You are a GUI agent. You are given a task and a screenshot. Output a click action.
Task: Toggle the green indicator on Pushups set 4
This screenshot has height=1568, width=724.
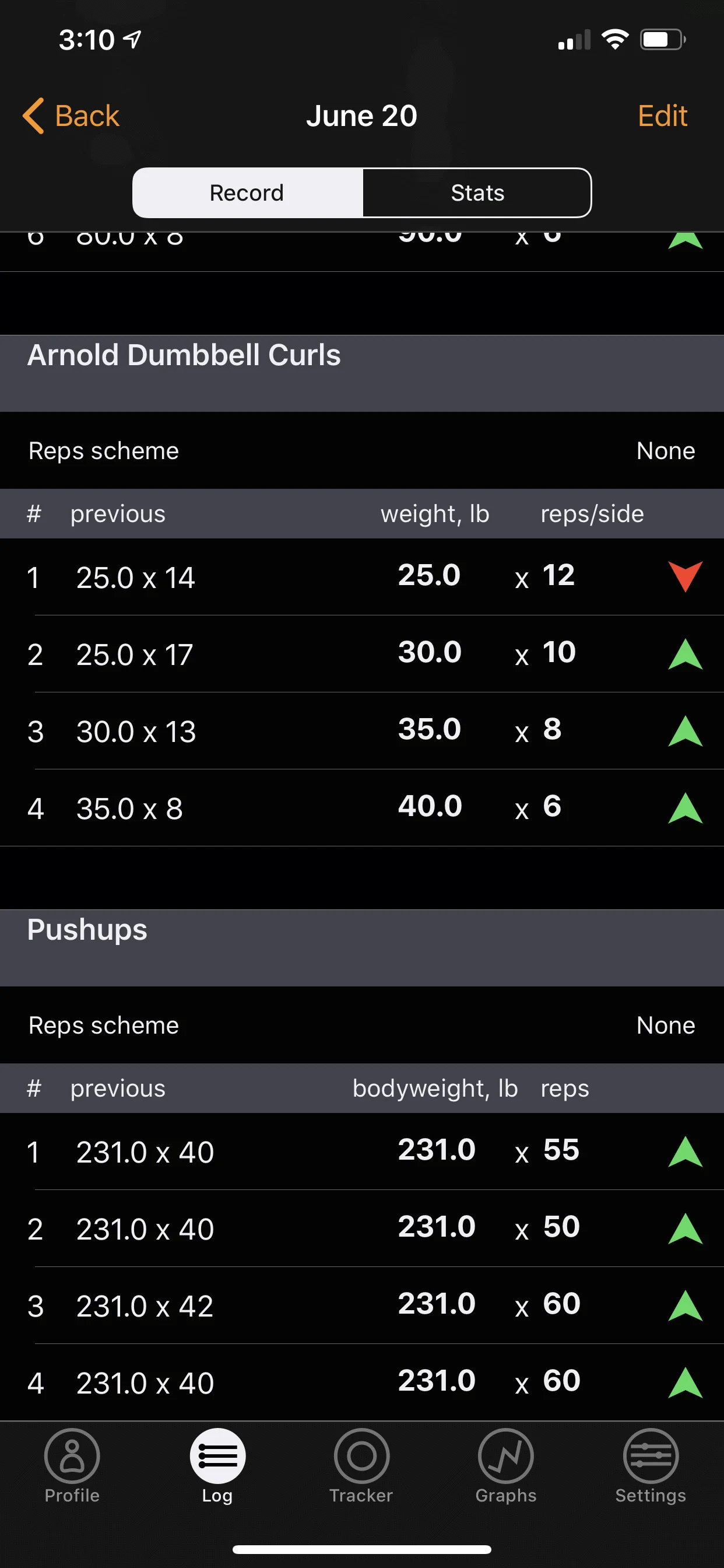pyautogui.click(x=685, y=1381)
